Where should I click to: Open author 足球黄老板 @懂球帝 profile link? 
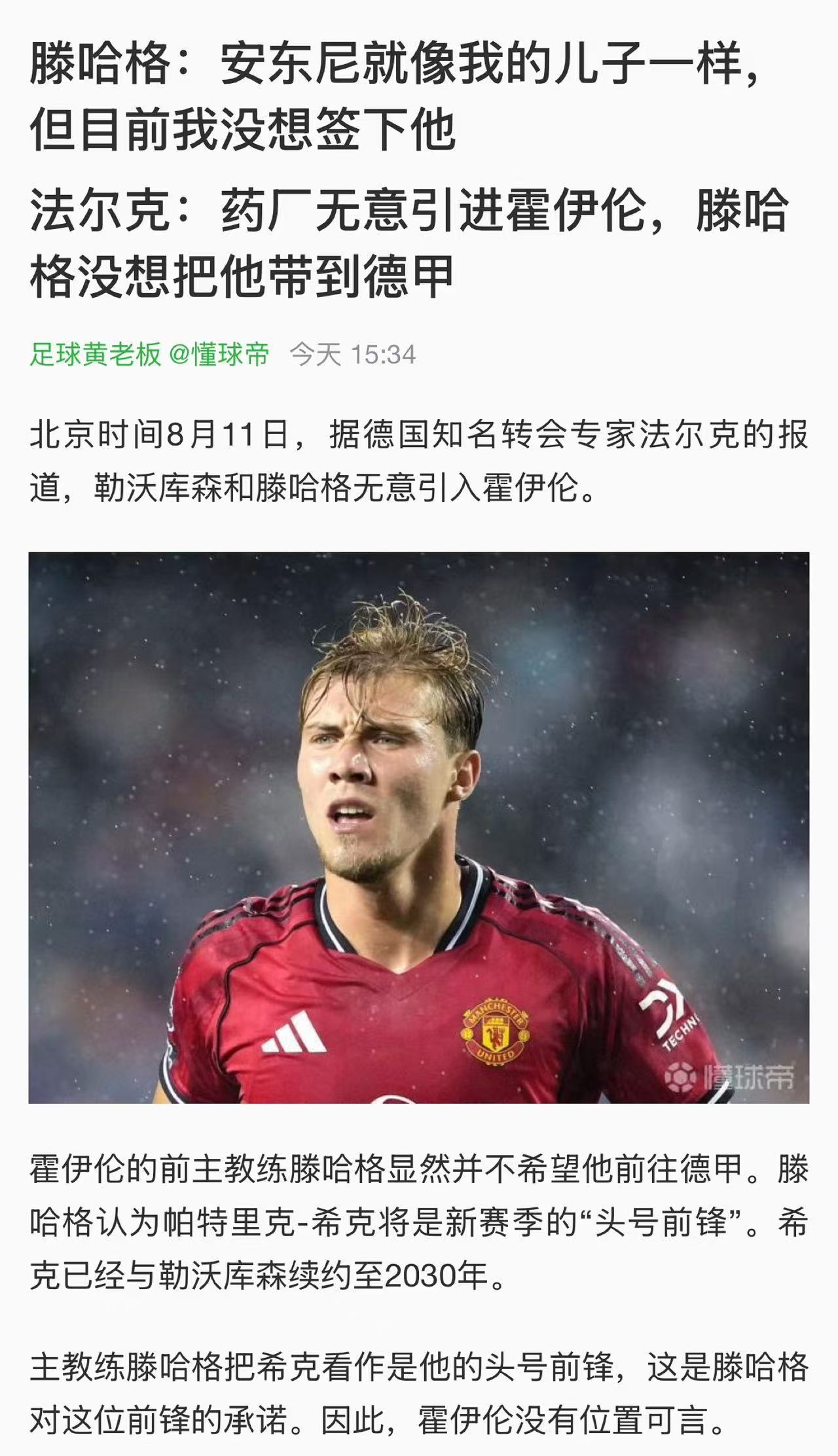pos(149,355)
